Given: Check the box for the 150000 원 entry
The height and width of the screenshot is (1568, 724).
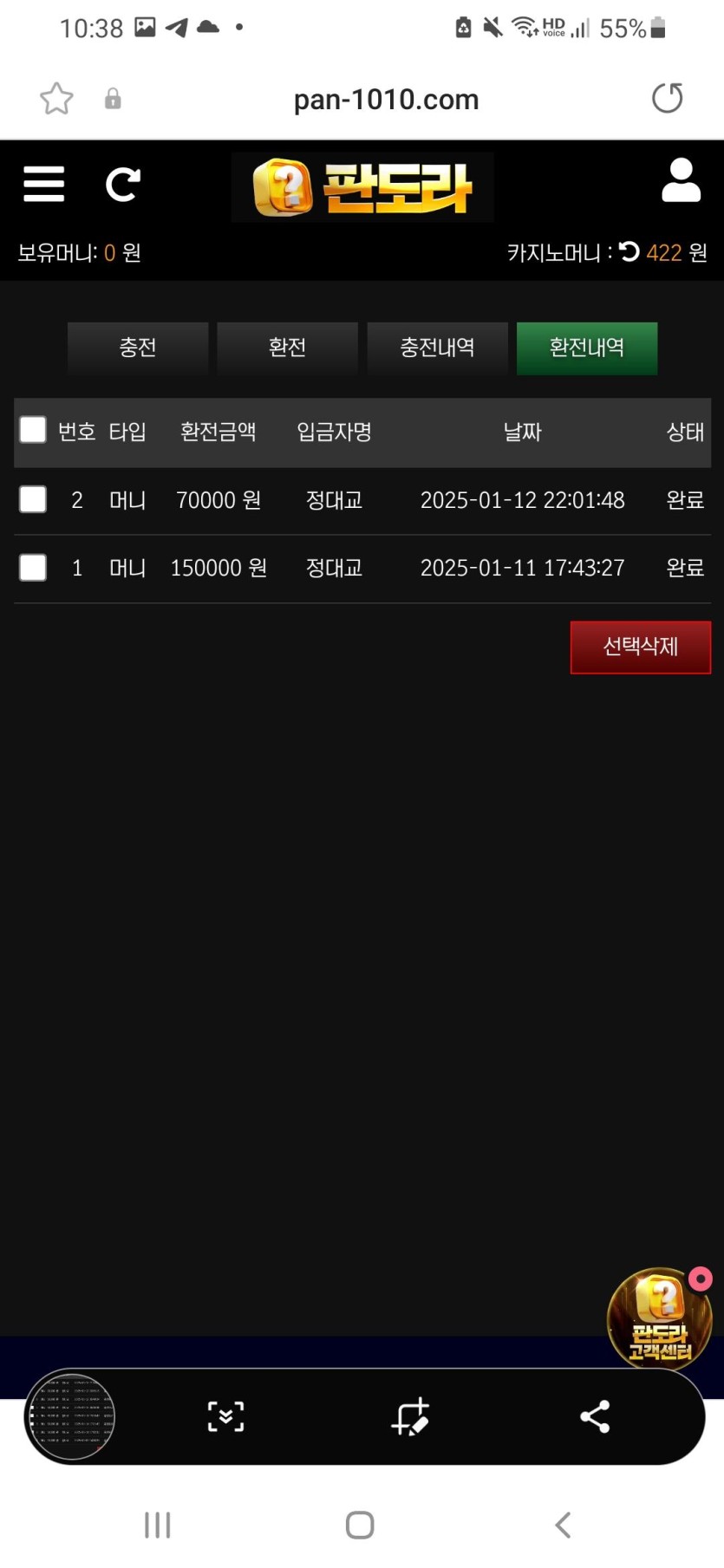Looking at the screenshot, I should tap(33, 568).
